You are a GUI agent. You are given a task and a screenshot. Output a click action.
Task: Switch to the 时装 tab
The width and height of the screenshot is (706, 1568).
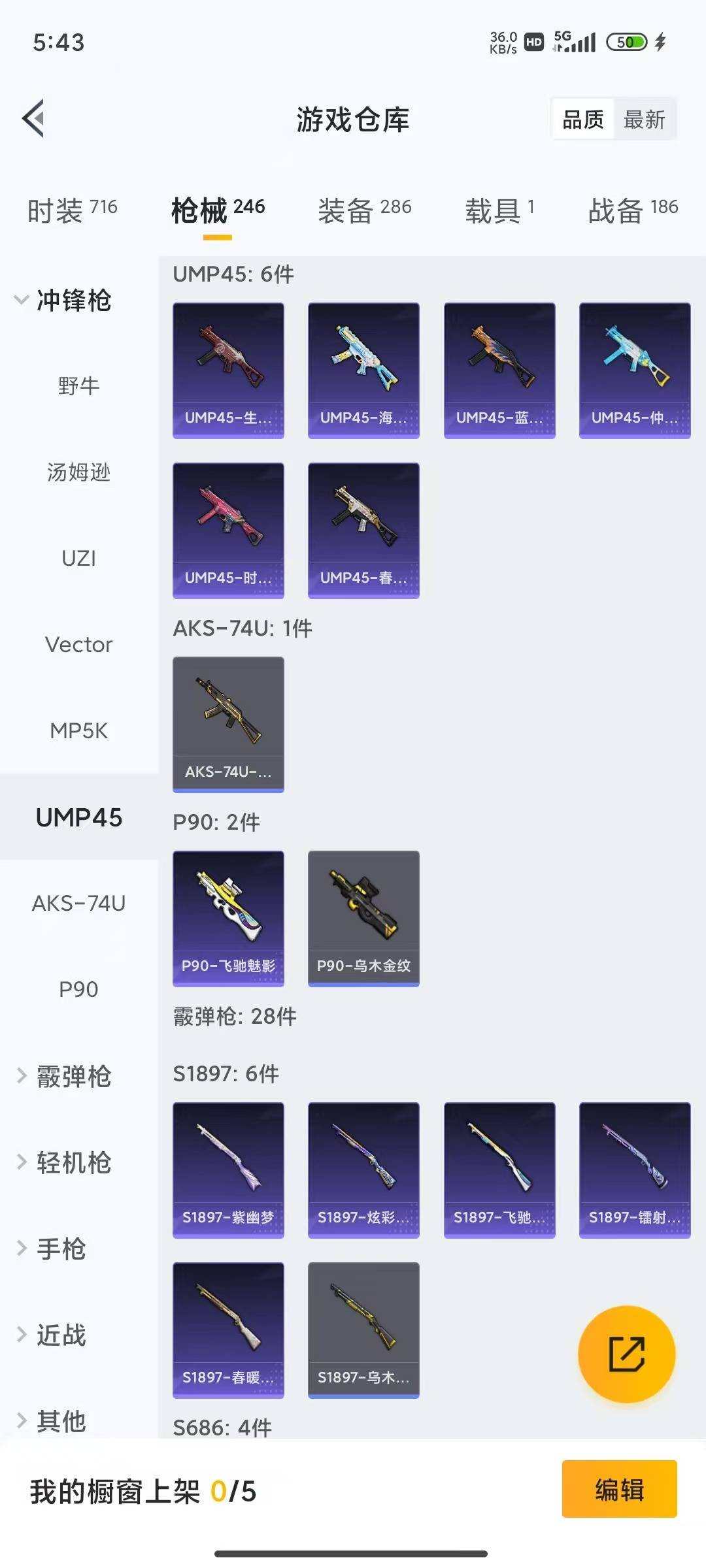pos(72,210)
